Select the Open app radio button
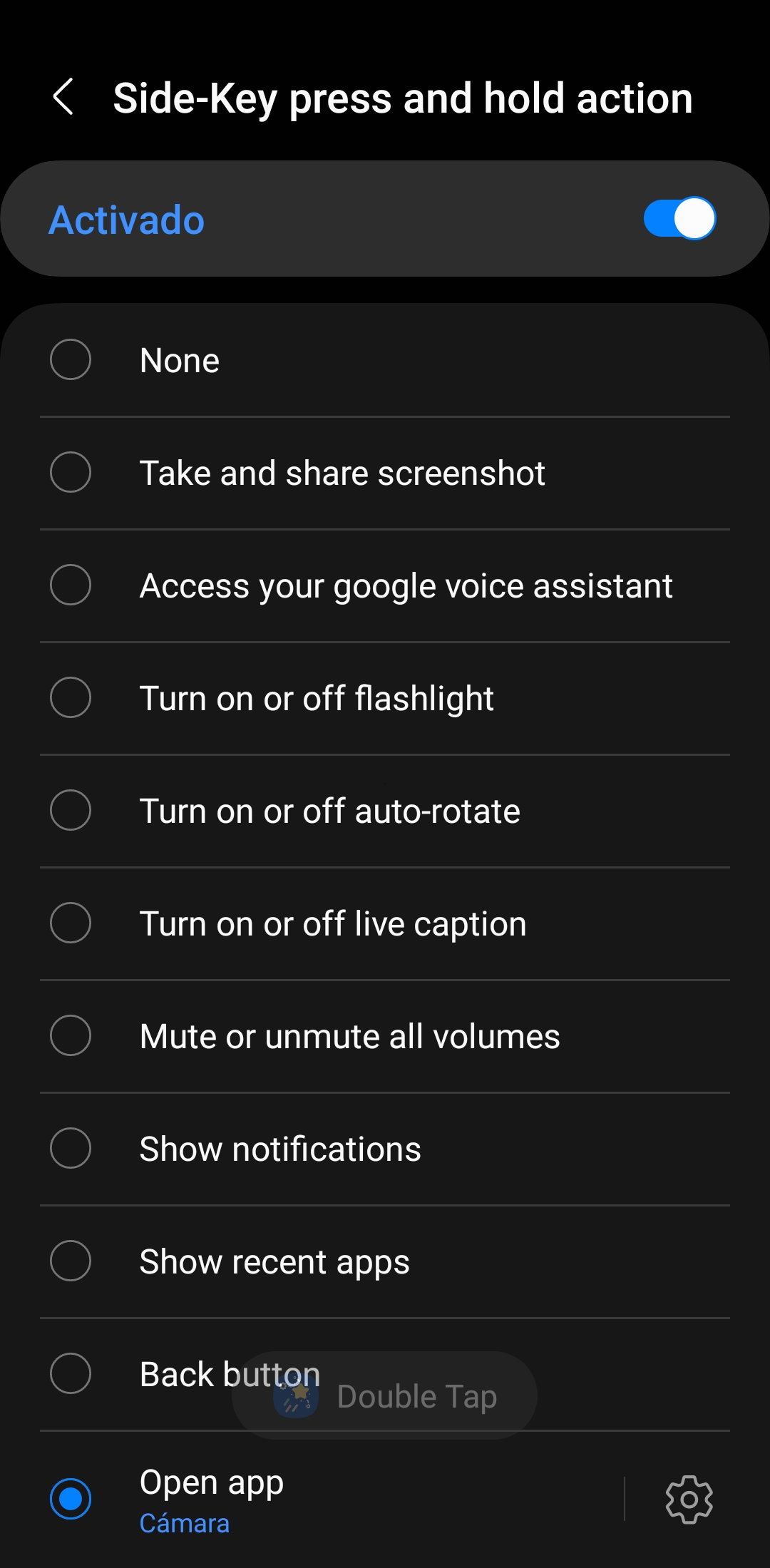 [x=71, y=1498]
